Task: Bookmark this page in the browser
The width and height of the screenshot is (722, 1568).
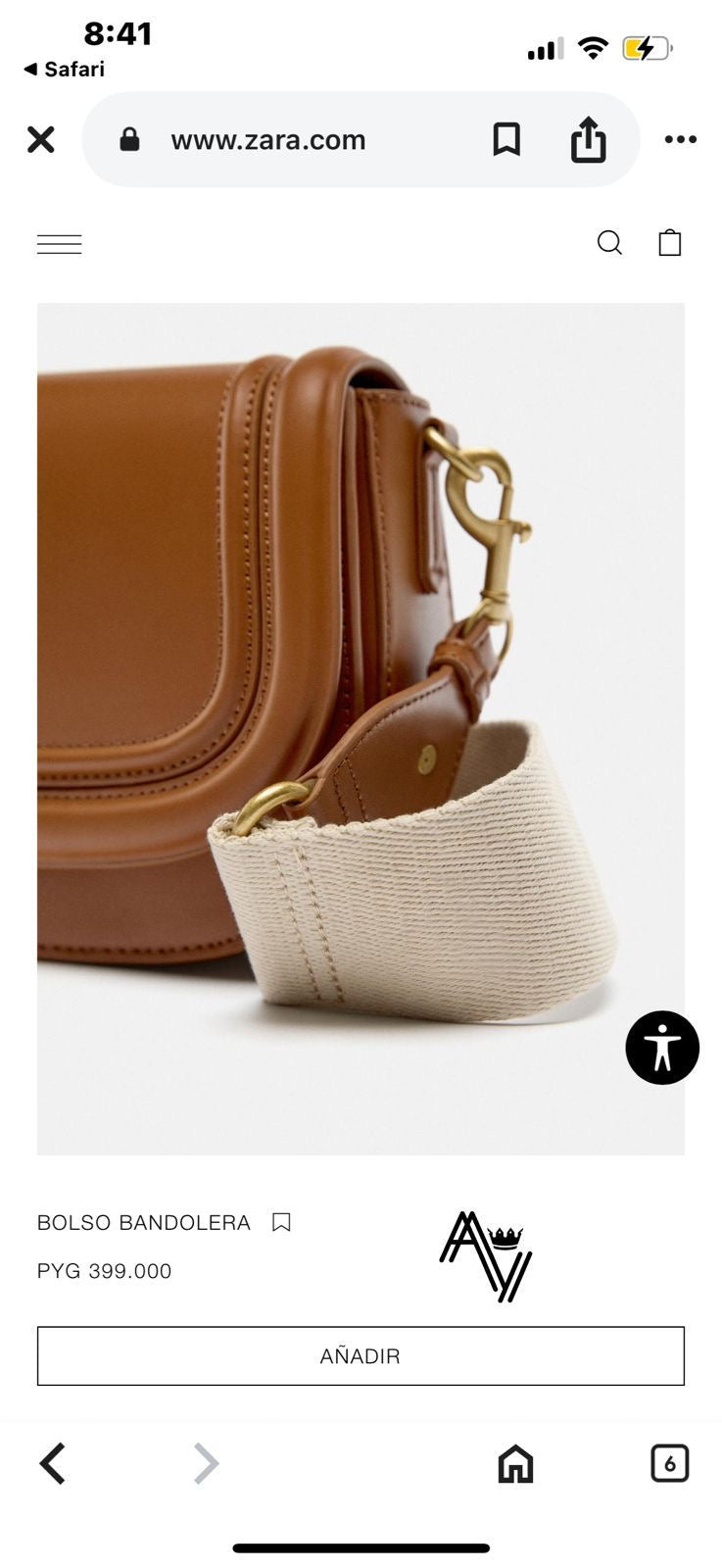Action: pos(506,139)
